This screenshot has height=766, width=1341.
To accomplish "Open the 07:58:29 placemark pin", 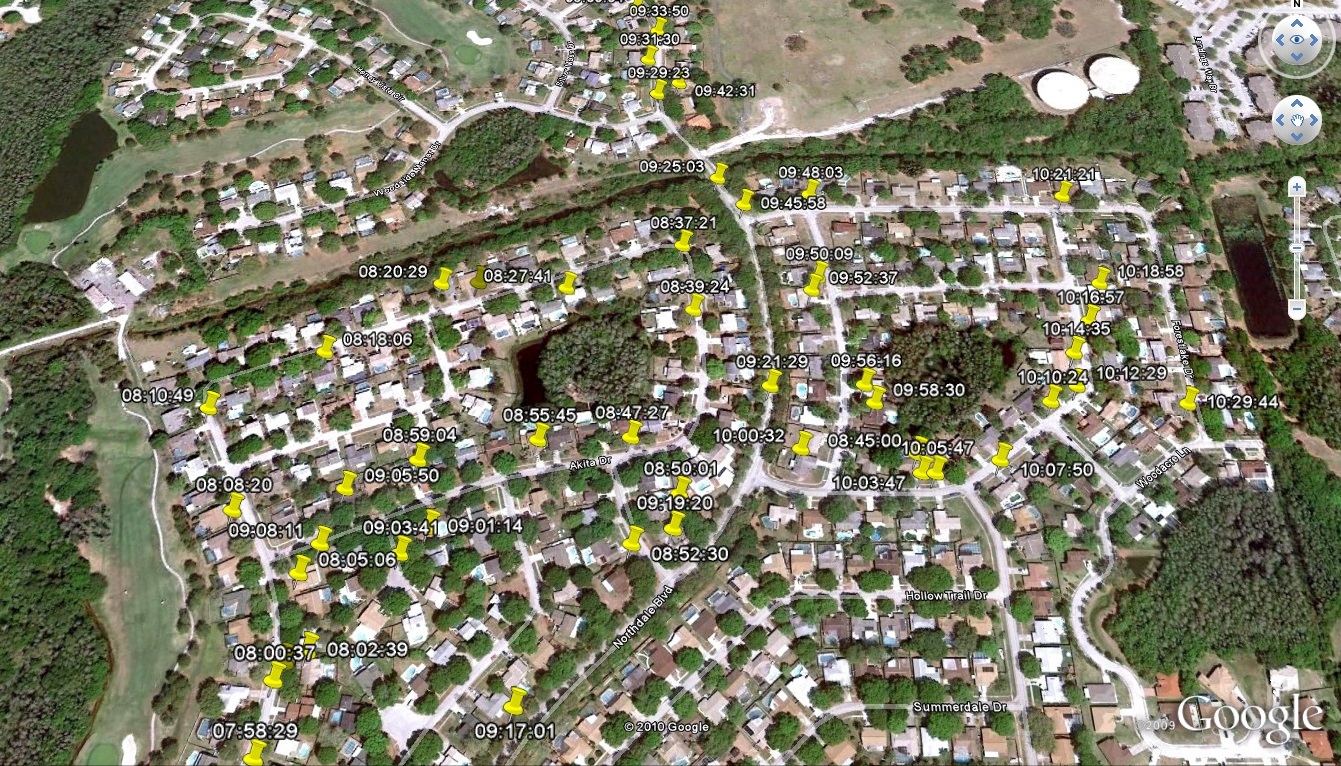I will click(255, 751).
